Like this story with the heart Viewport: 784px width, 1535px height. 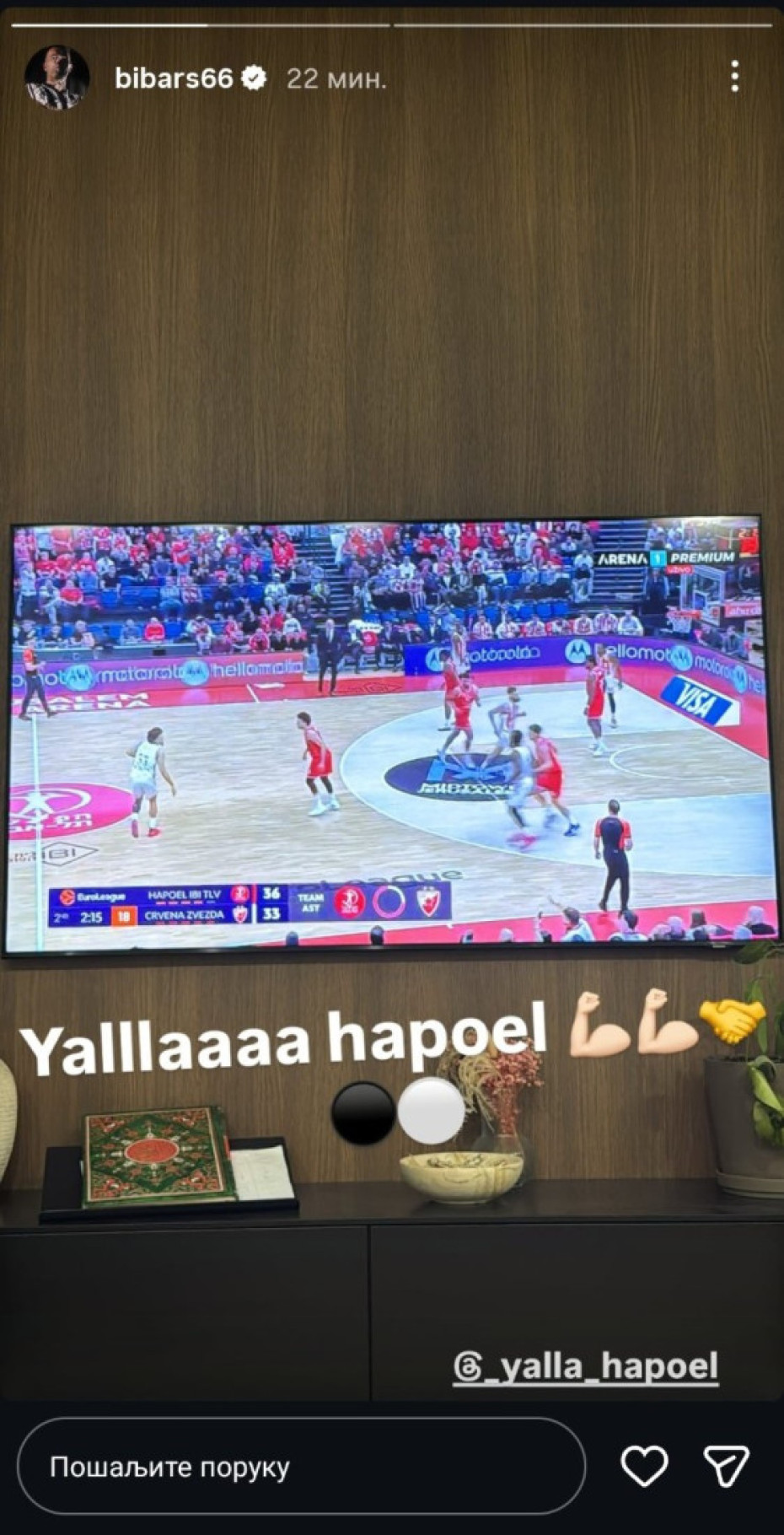point(644,1467)
